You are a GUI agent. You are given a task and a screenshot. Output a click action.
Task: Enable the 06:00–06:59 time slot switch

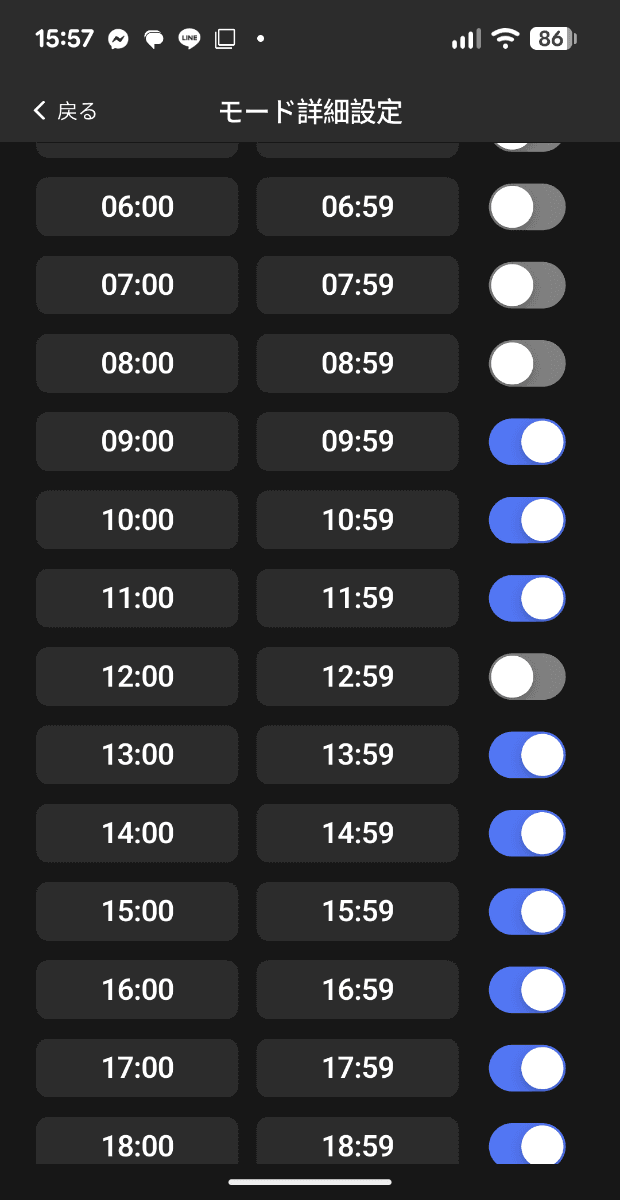[527, 207]
